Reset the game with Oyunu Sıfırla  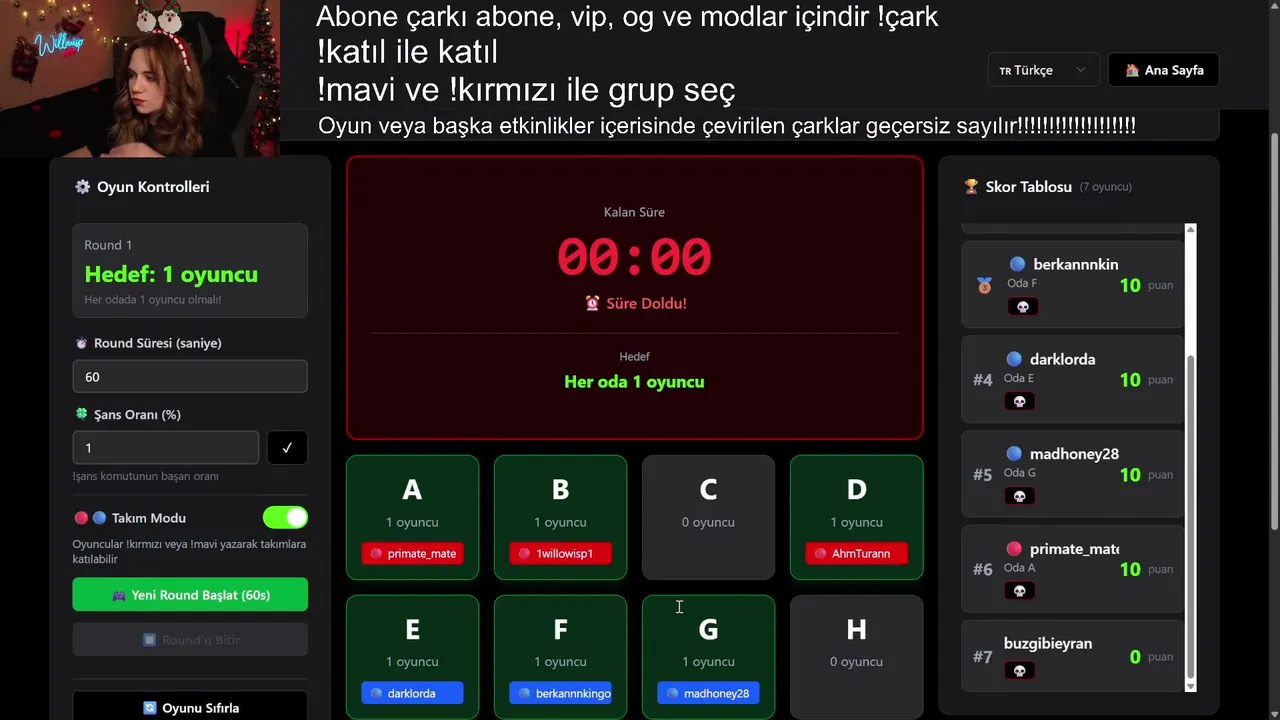pos(189,707)
